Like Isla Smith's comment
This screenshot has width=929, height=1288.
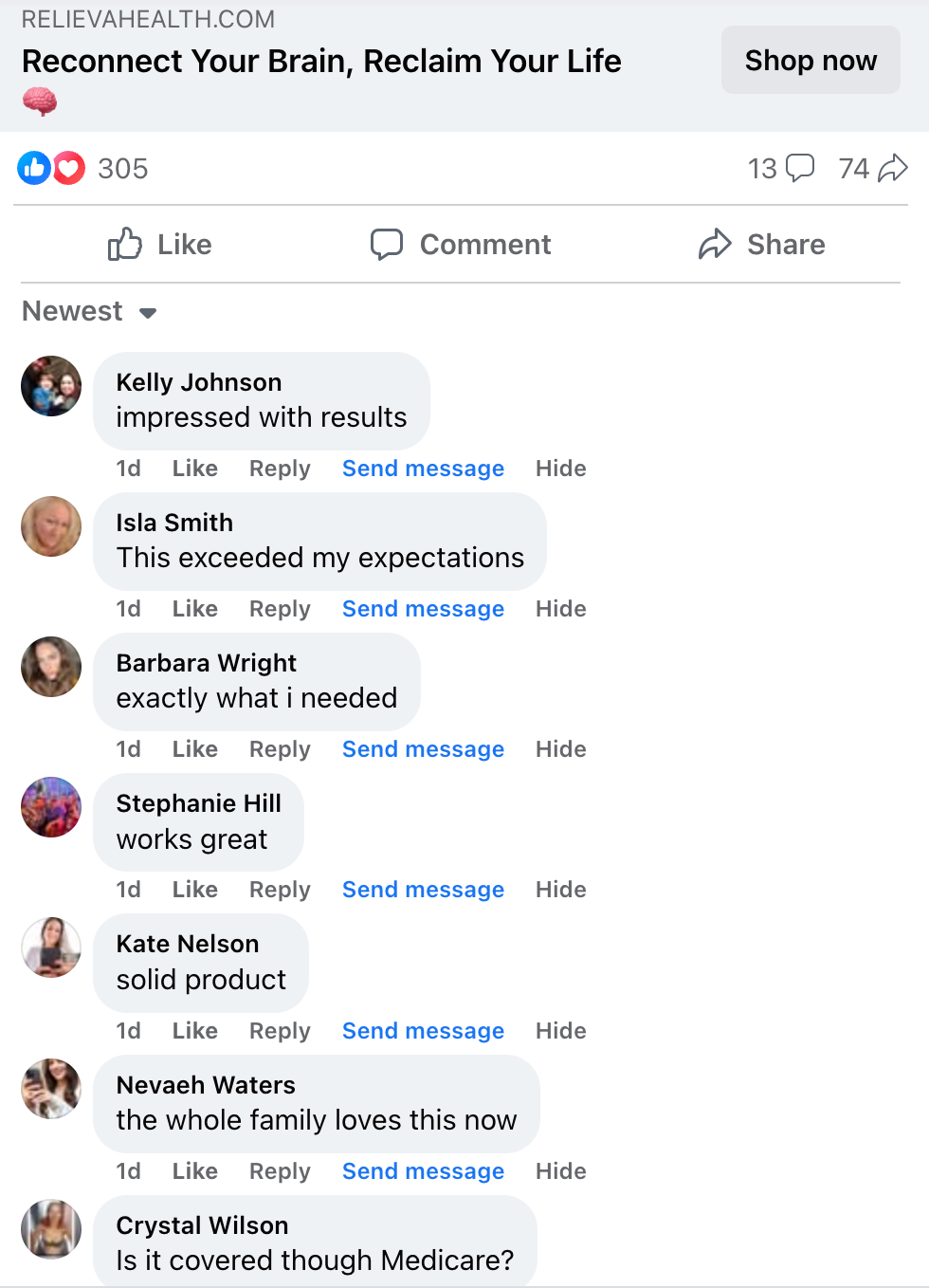(x=194, y=609)
